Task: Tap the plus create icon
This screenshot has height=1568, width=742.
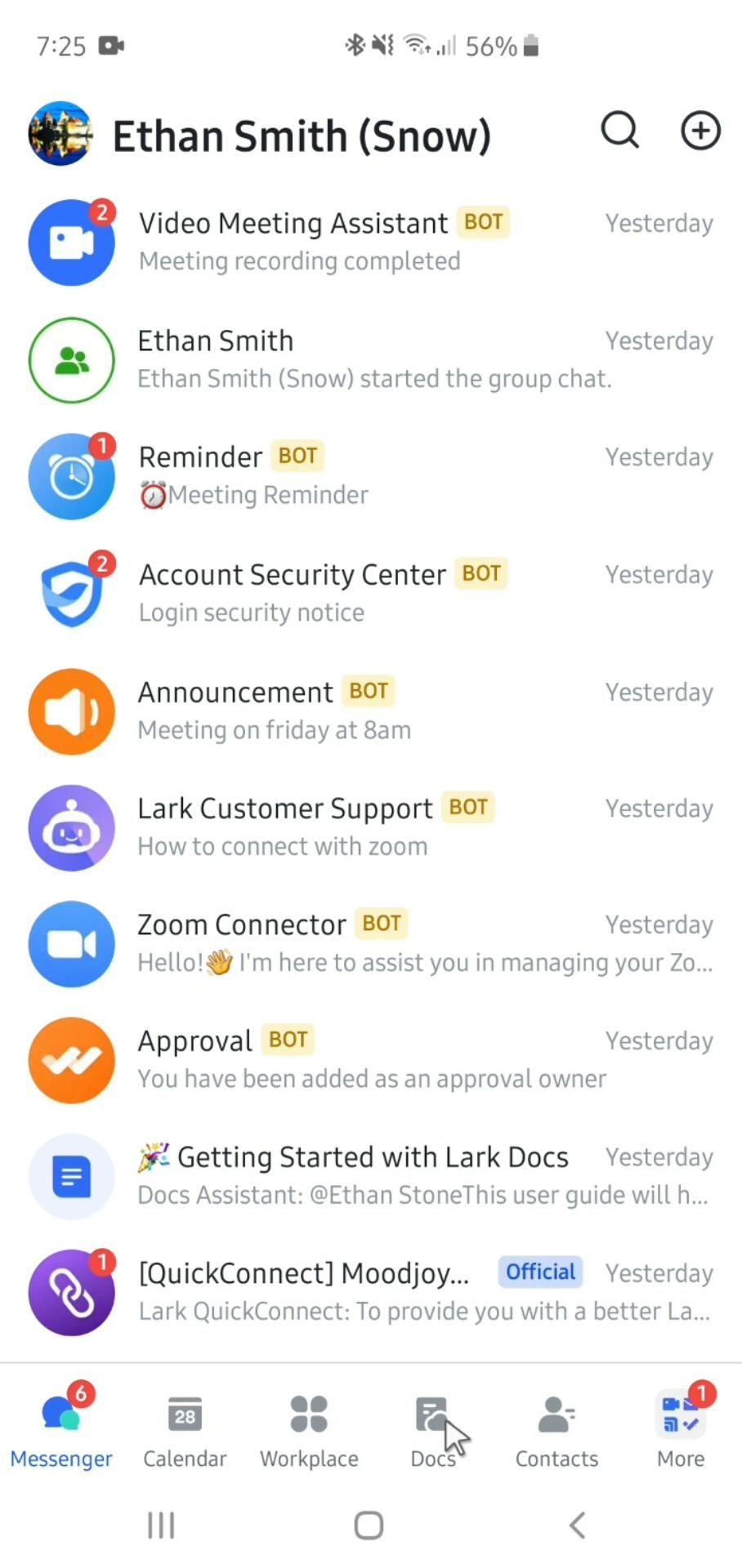Action: tap(700, 131)
